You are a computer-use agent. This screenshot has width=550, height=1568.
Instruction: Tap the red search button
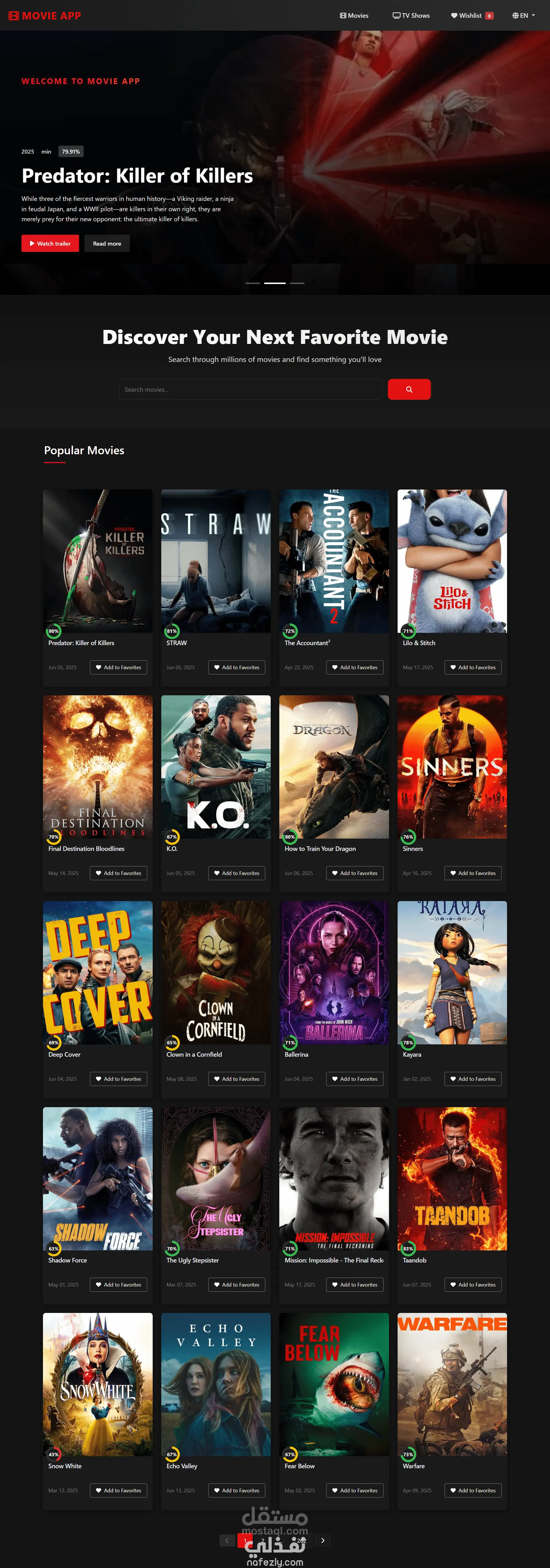pos(409,389)
